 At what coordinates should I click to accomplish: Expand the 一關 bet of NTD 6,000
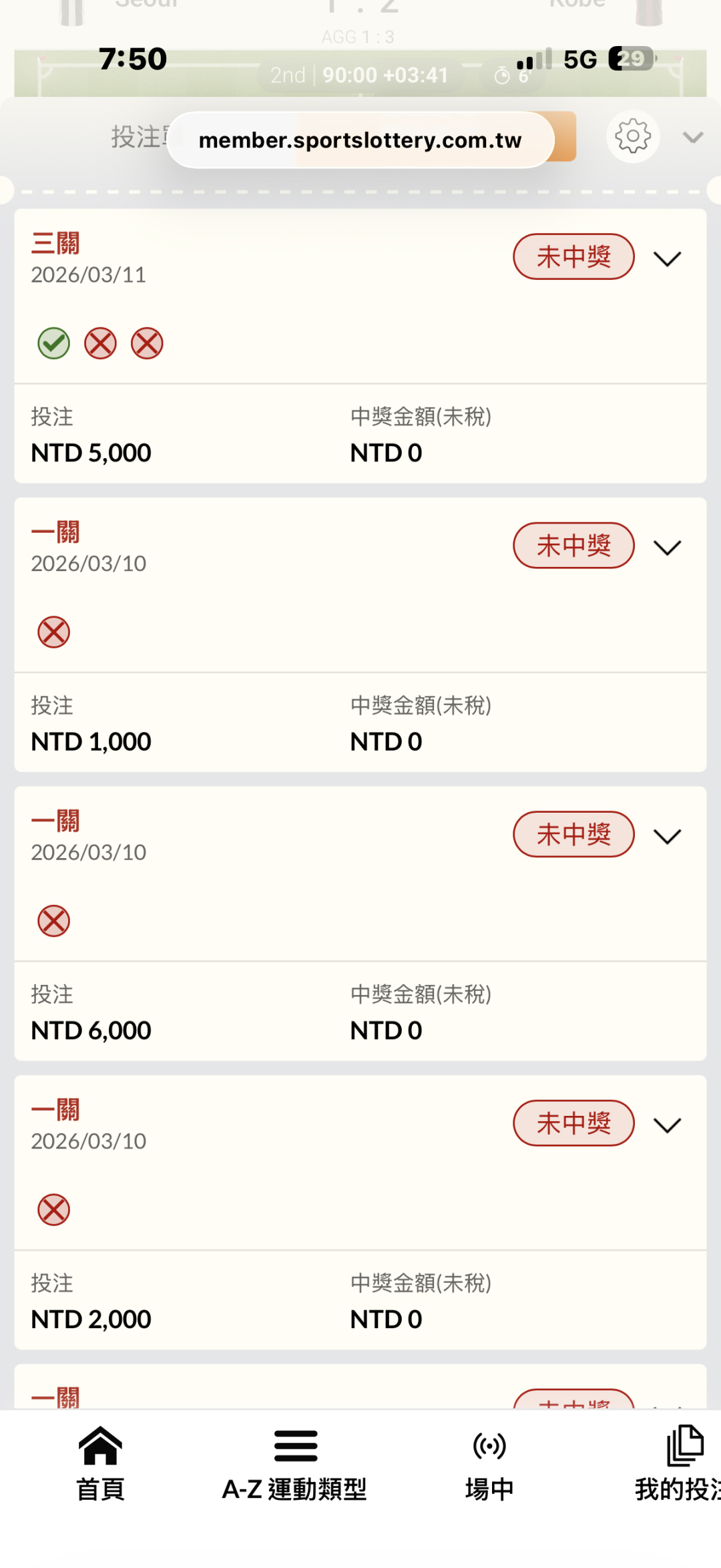(x=667, y=836)
